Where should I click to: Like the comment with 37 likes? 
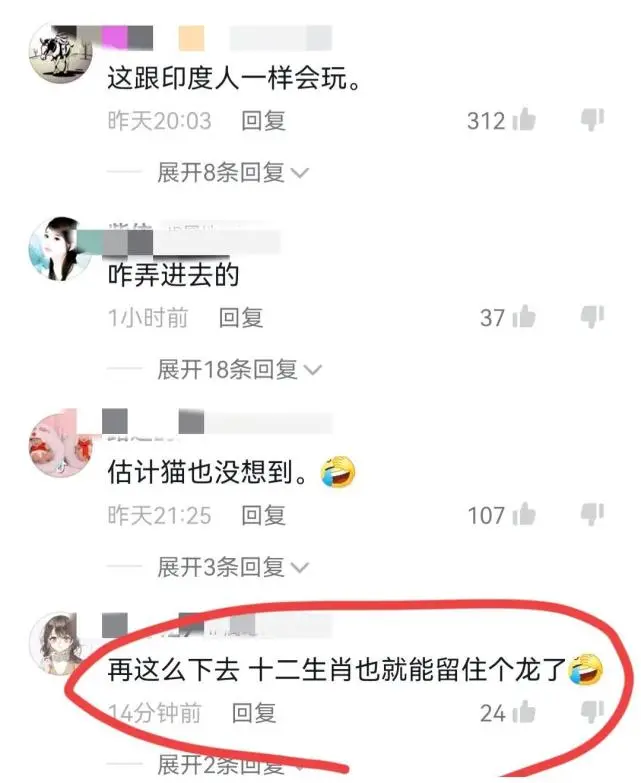point(524,318)
